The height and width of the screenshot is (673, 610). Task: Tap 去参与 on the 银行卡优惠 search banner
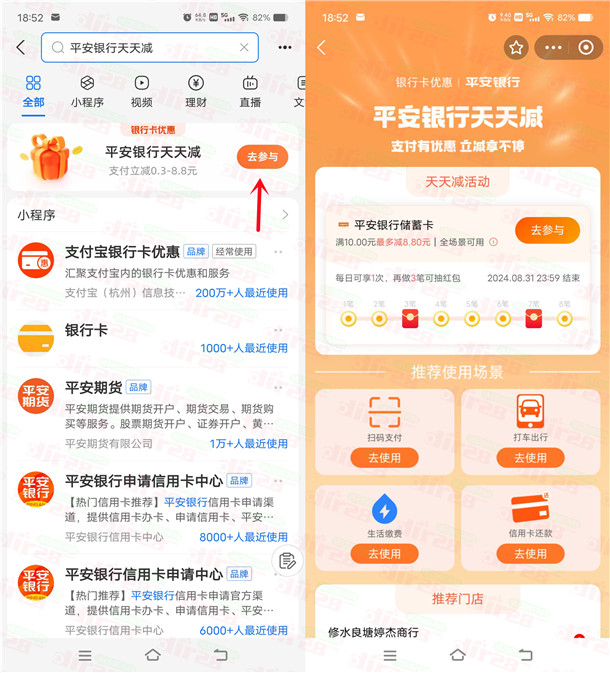pos(263,156)
